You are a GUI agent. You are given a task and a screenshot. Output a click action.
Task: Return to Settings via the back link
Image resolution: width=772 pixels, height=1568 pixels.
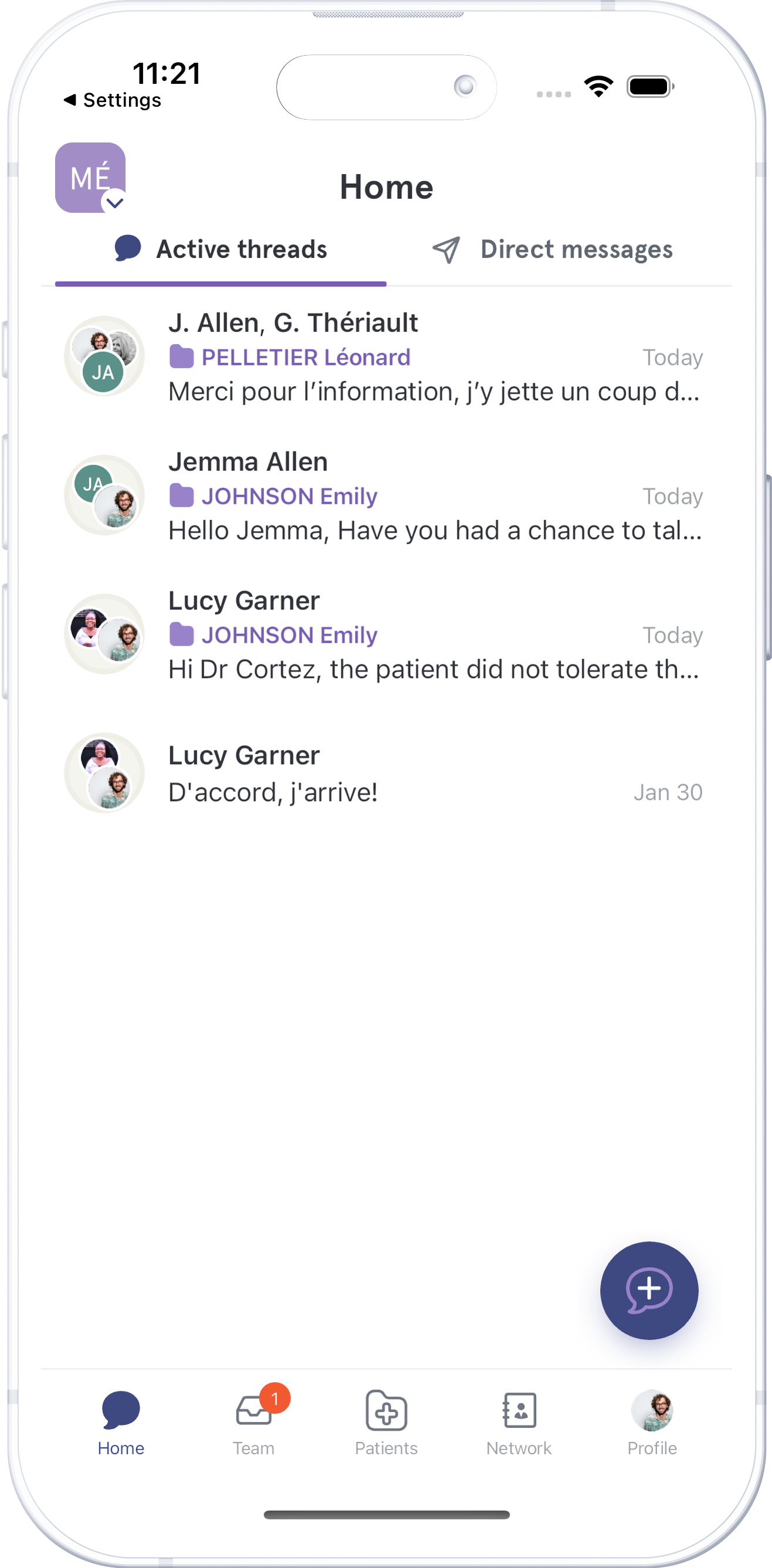113,100
